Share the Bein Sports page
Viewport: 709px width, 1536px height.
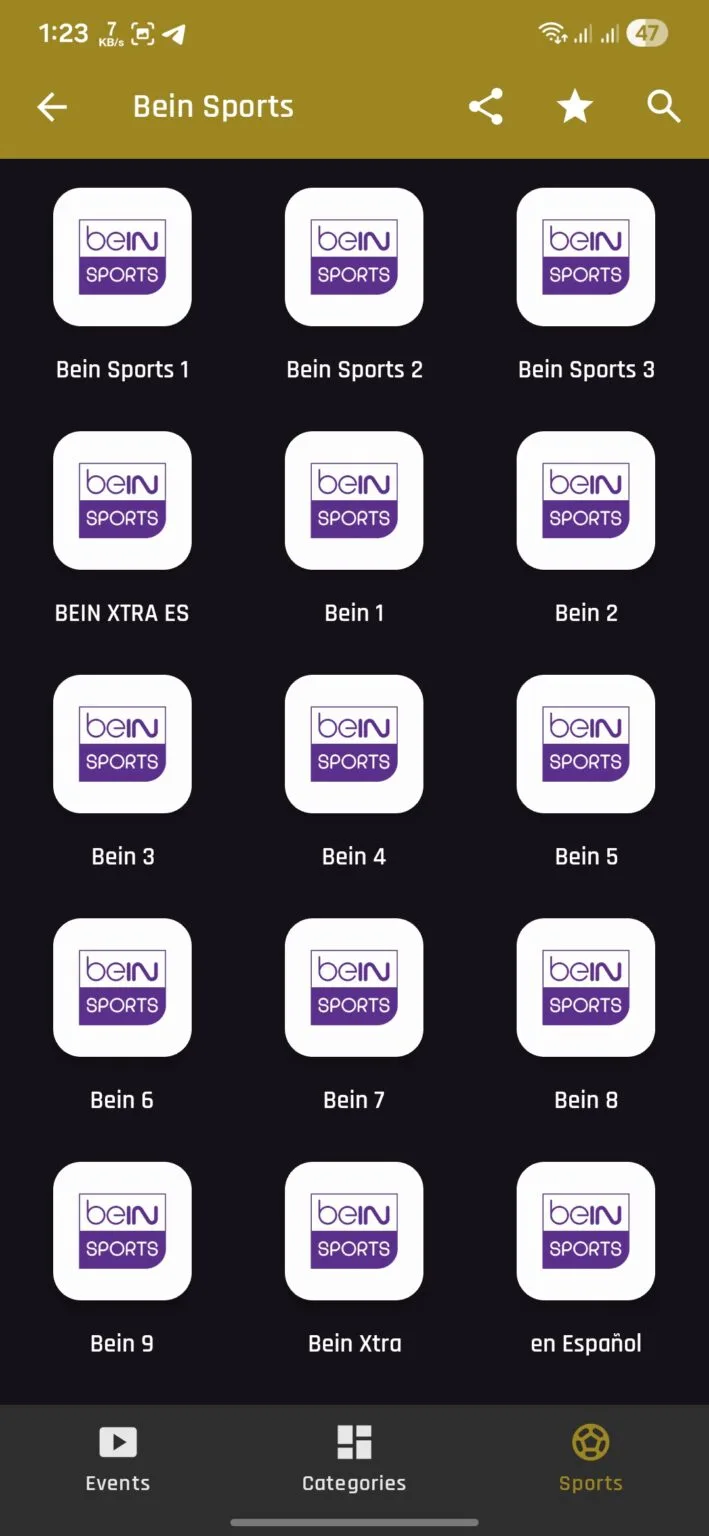click(486, 107)
